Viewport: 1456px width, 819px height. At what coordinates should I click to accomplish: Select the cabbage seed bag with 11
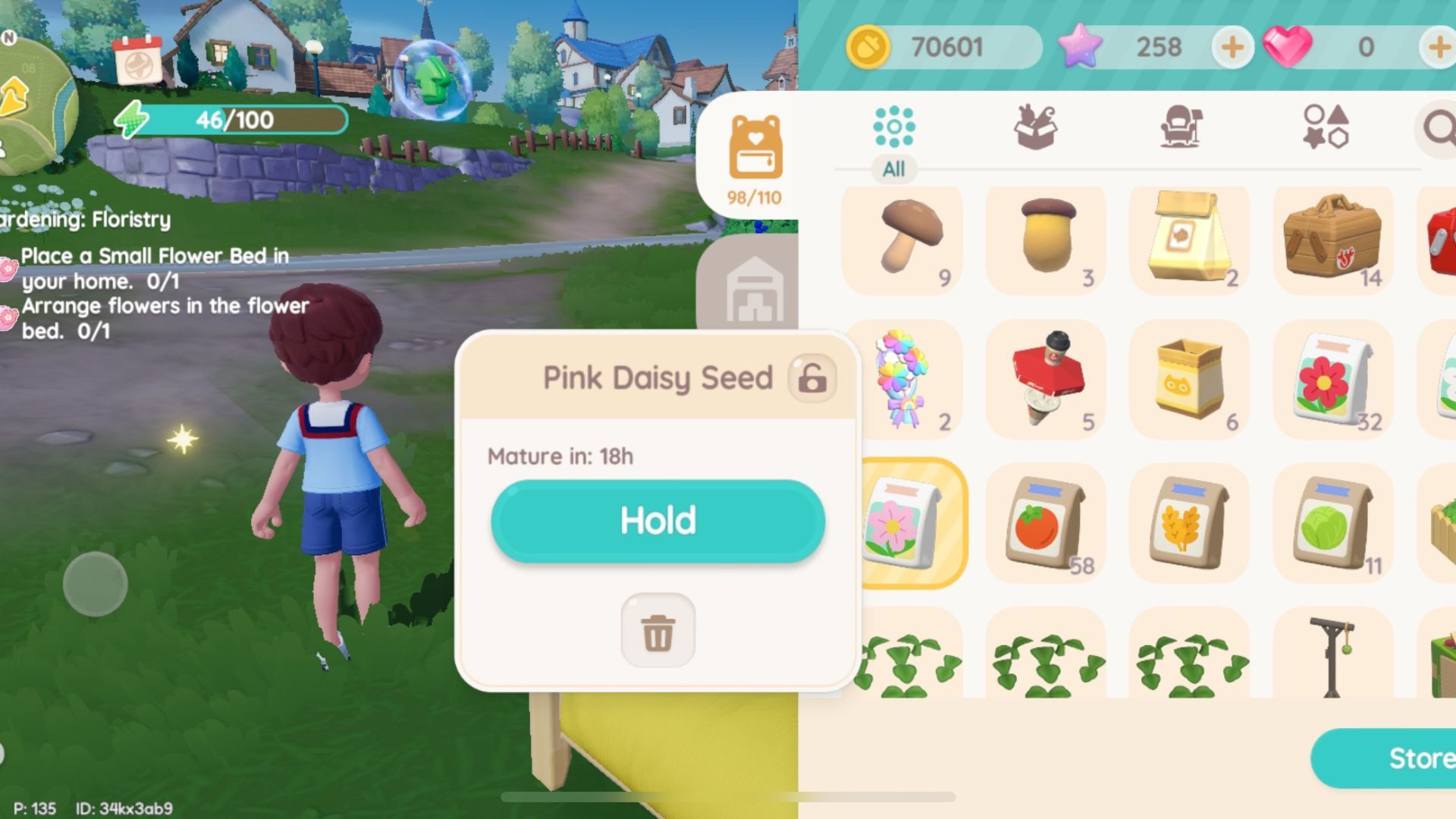(x=1333, y=523)
